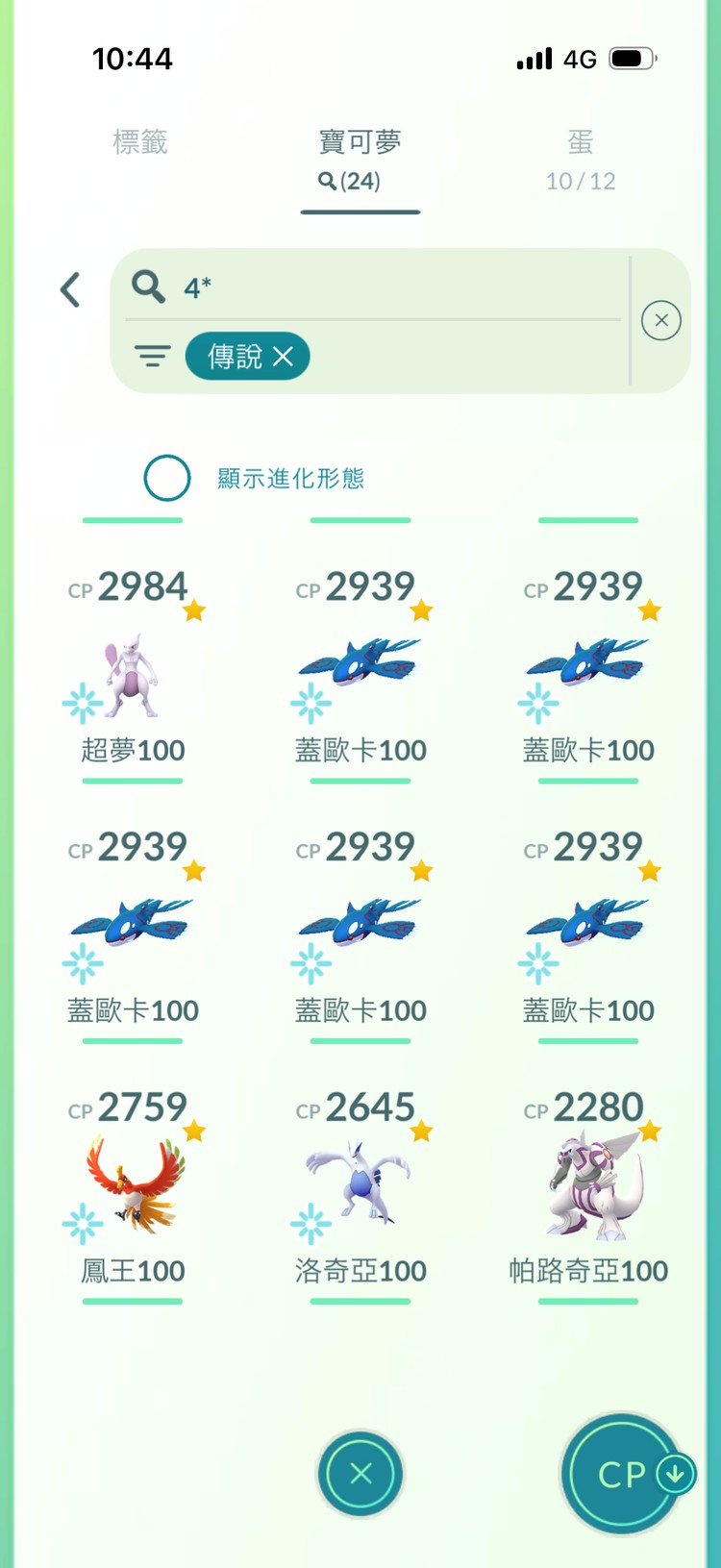Tap the favorite star on Mewtwo
The image size is (721, 1568).
pyautogui.click(x=195, y=610)
